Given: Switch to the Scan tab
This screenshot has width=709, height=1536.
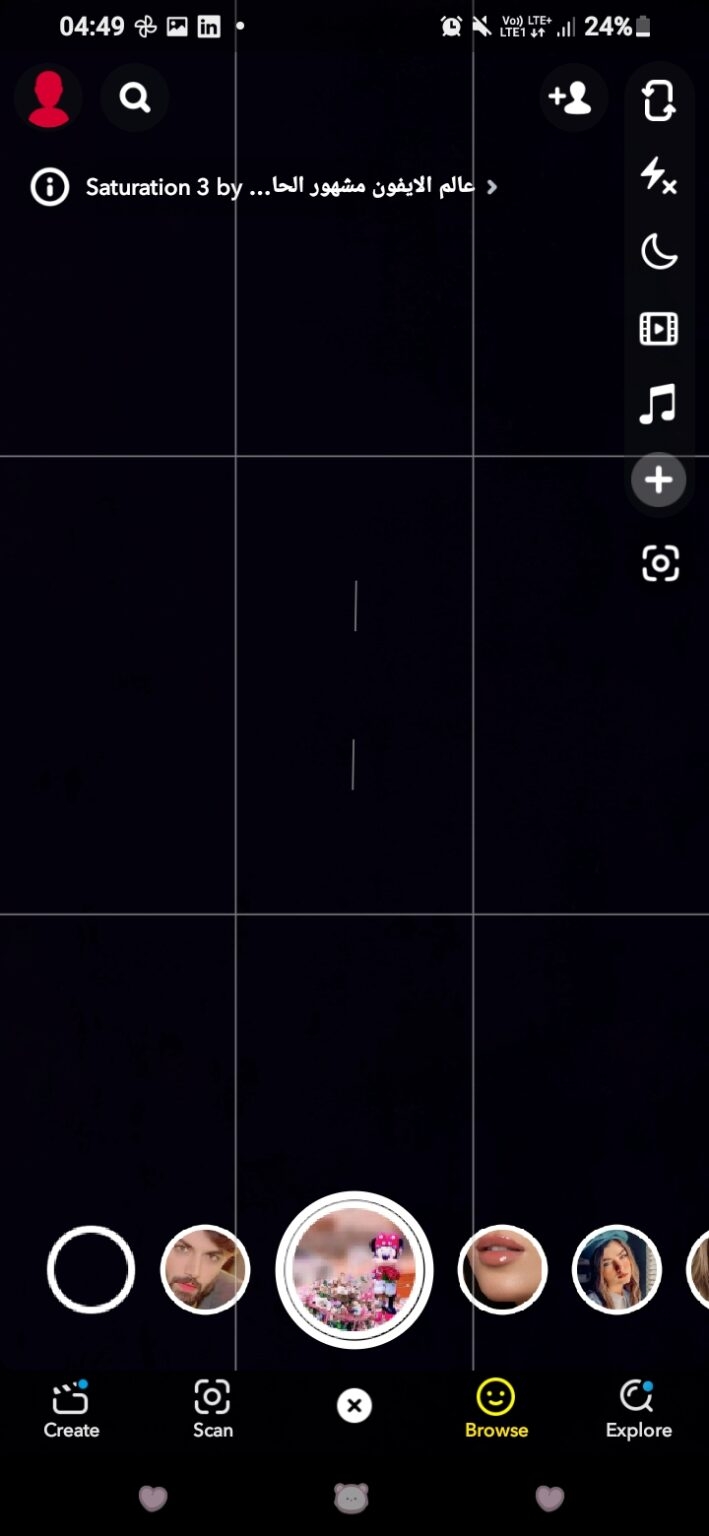Looking at the screenshot, I should coord(212,1409).
